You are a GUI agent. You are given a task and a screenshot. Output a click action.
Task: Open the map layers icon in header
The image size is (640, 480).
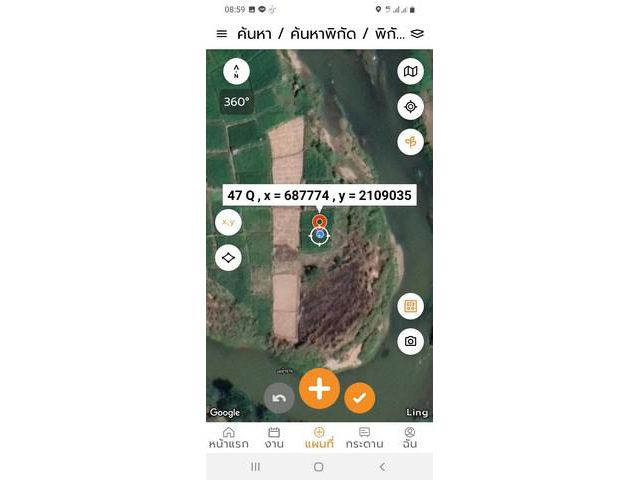click(417, 33)
